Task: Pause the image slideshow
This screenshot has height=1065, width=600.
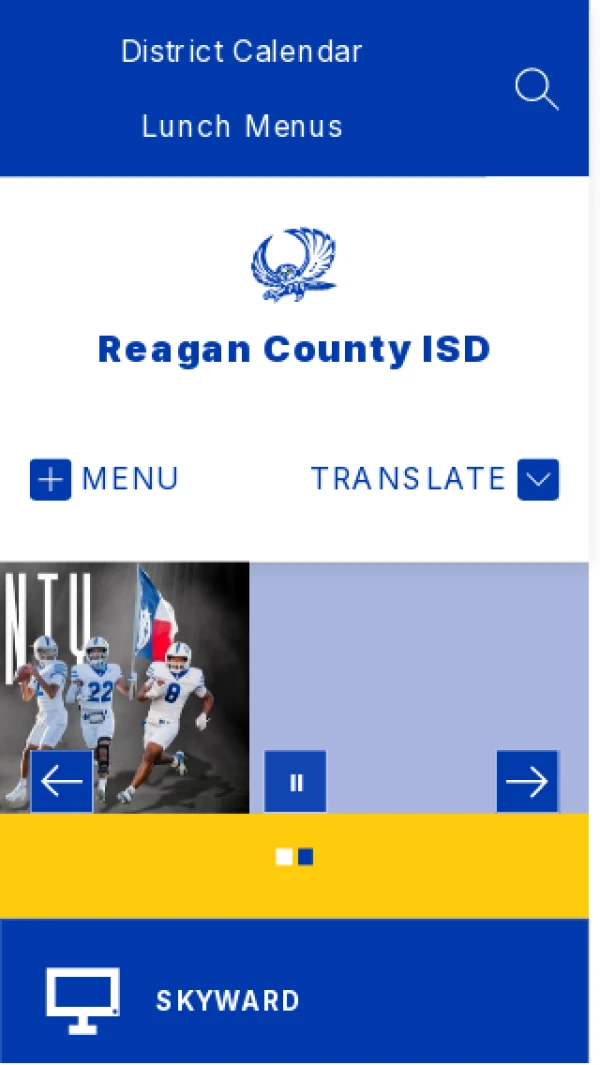Action: (295, 781)
